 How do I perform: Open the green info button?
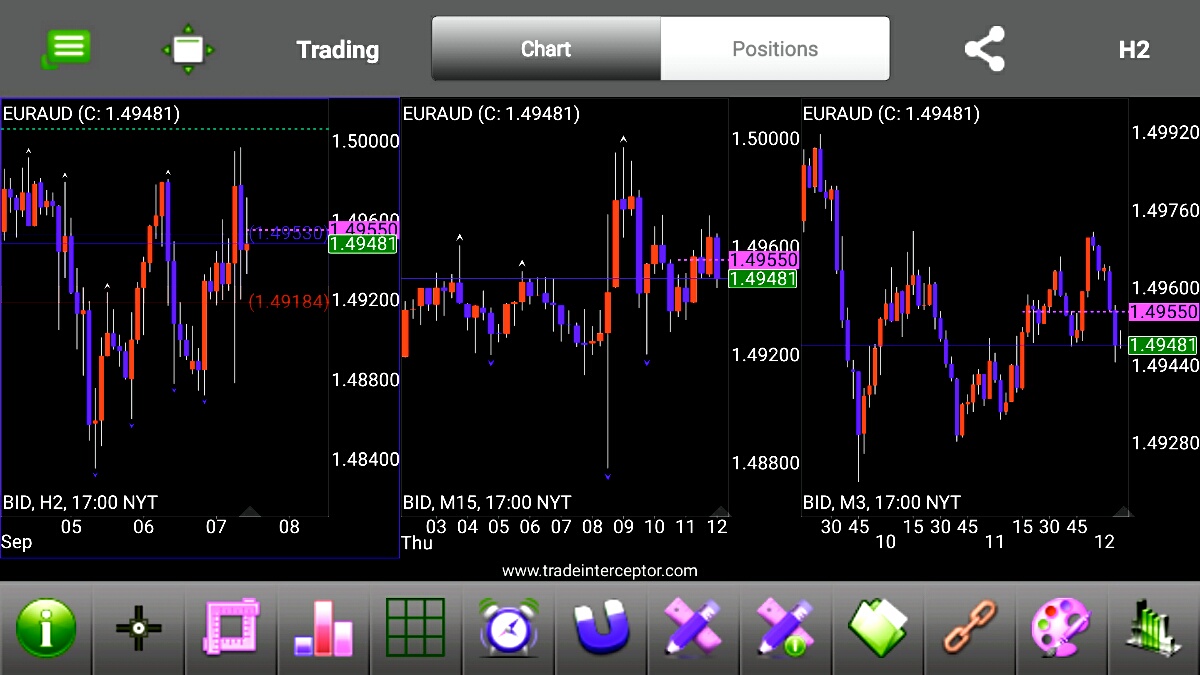[46, 629]
